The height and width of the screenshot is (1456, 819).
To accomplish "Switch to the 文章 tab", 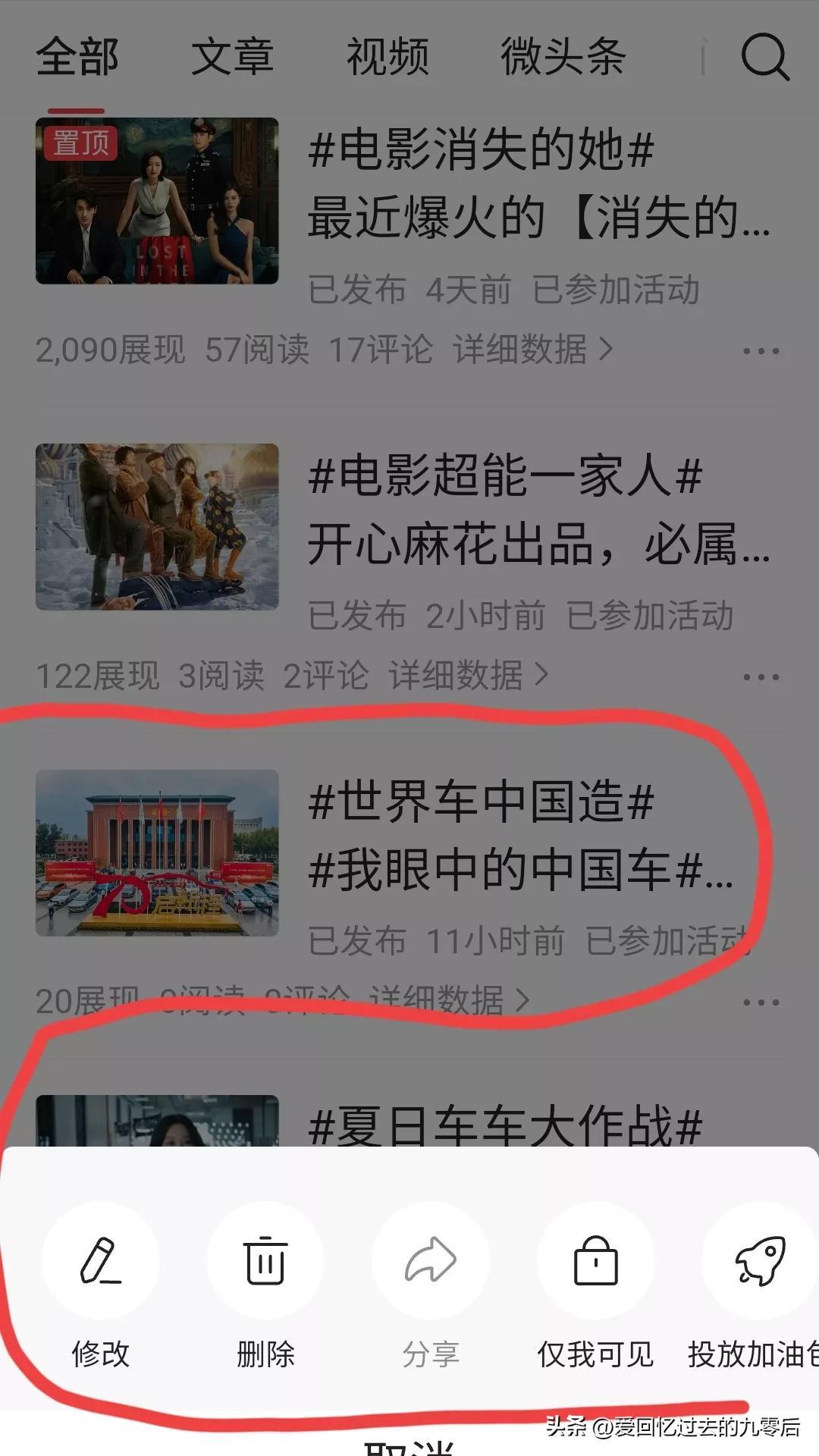I will click(x=232, y=57).
